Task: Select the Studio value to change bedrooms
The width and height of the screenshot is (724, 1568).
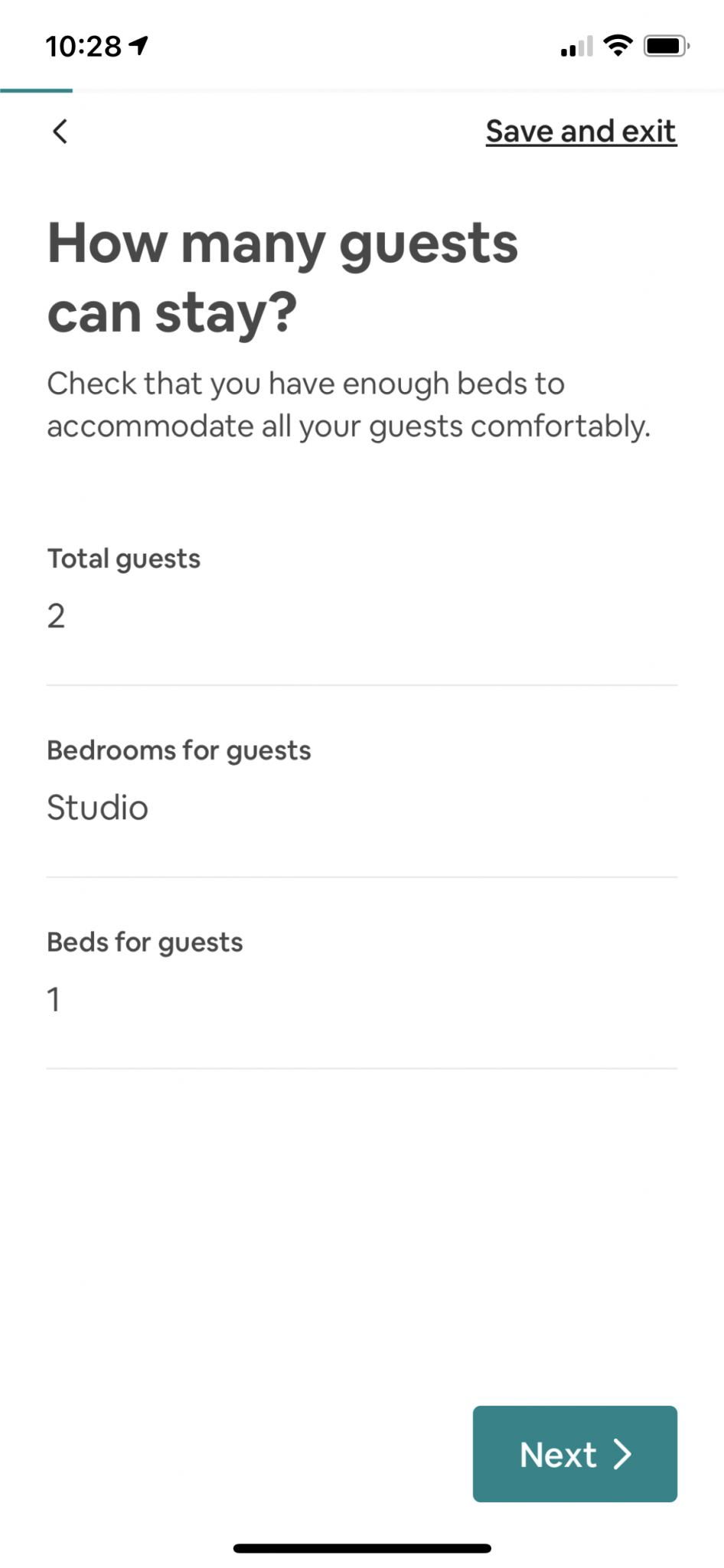Action: pyautogui.click(x=98, y=808)
